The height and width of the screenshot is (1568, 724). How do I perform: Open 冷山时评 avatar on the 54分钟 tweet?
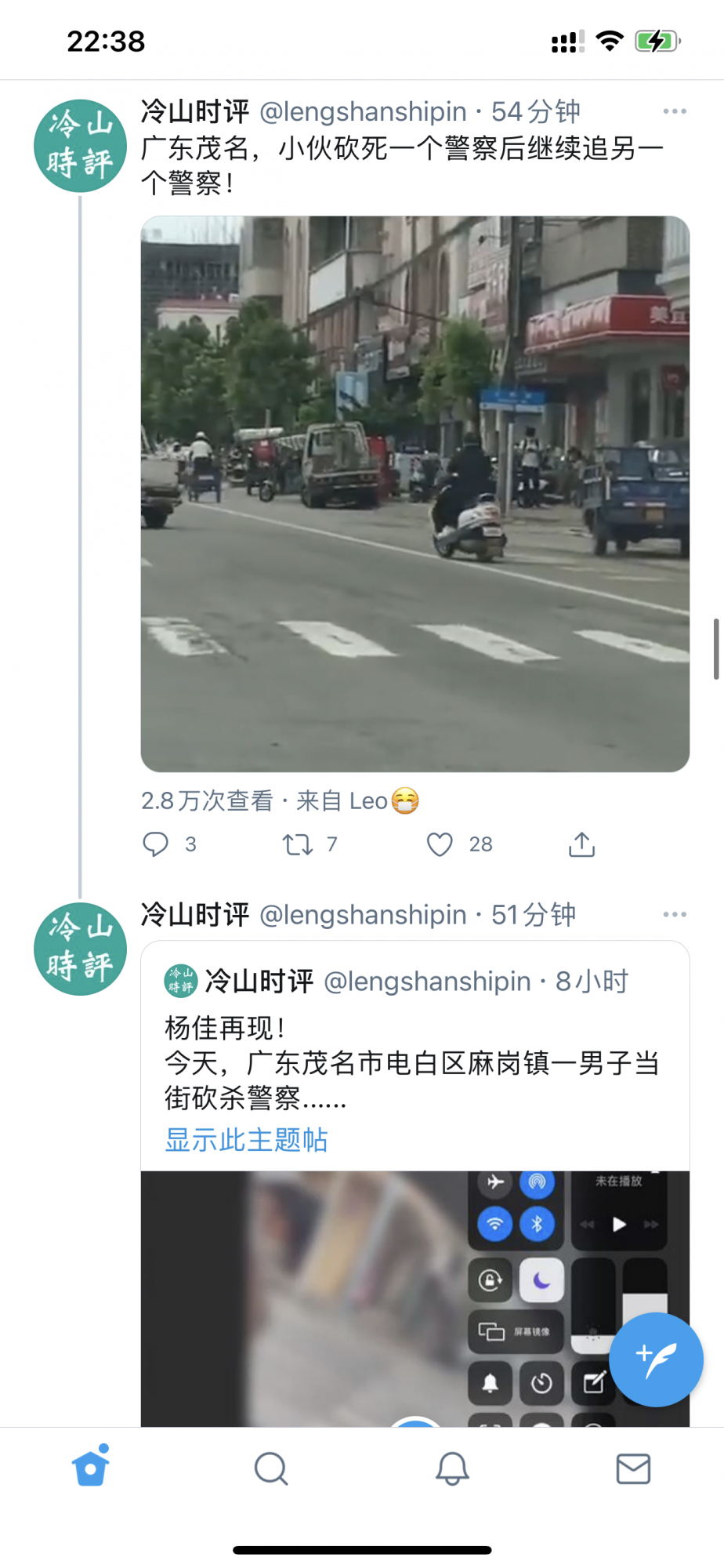80,146
